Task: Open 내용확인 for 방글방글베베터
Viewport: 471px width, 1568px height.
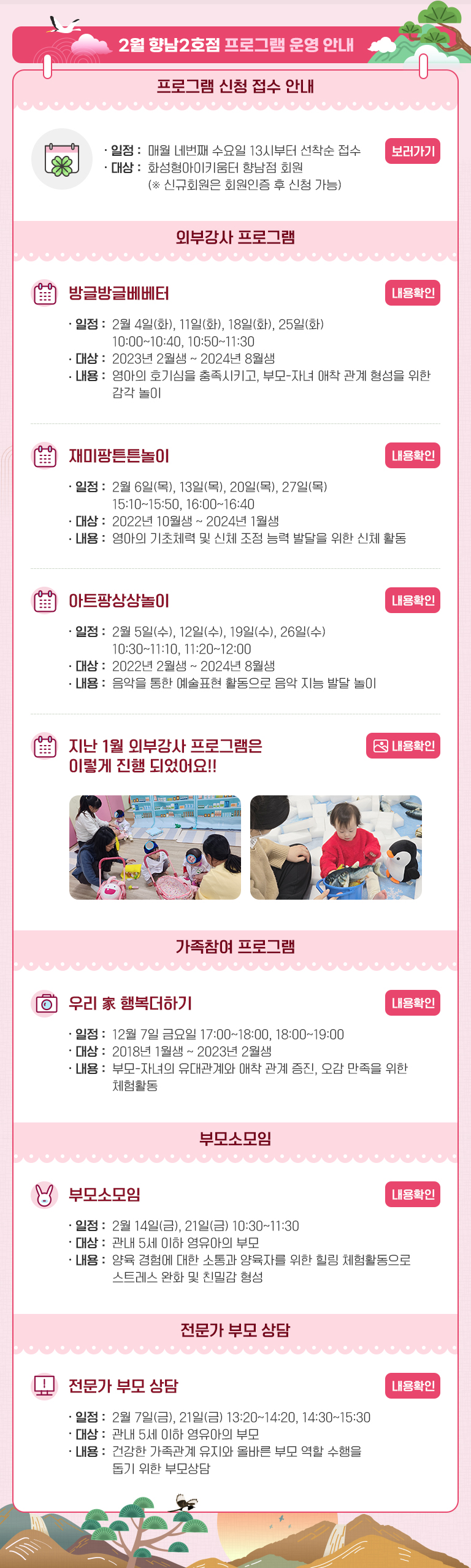Action: (412, 293)
